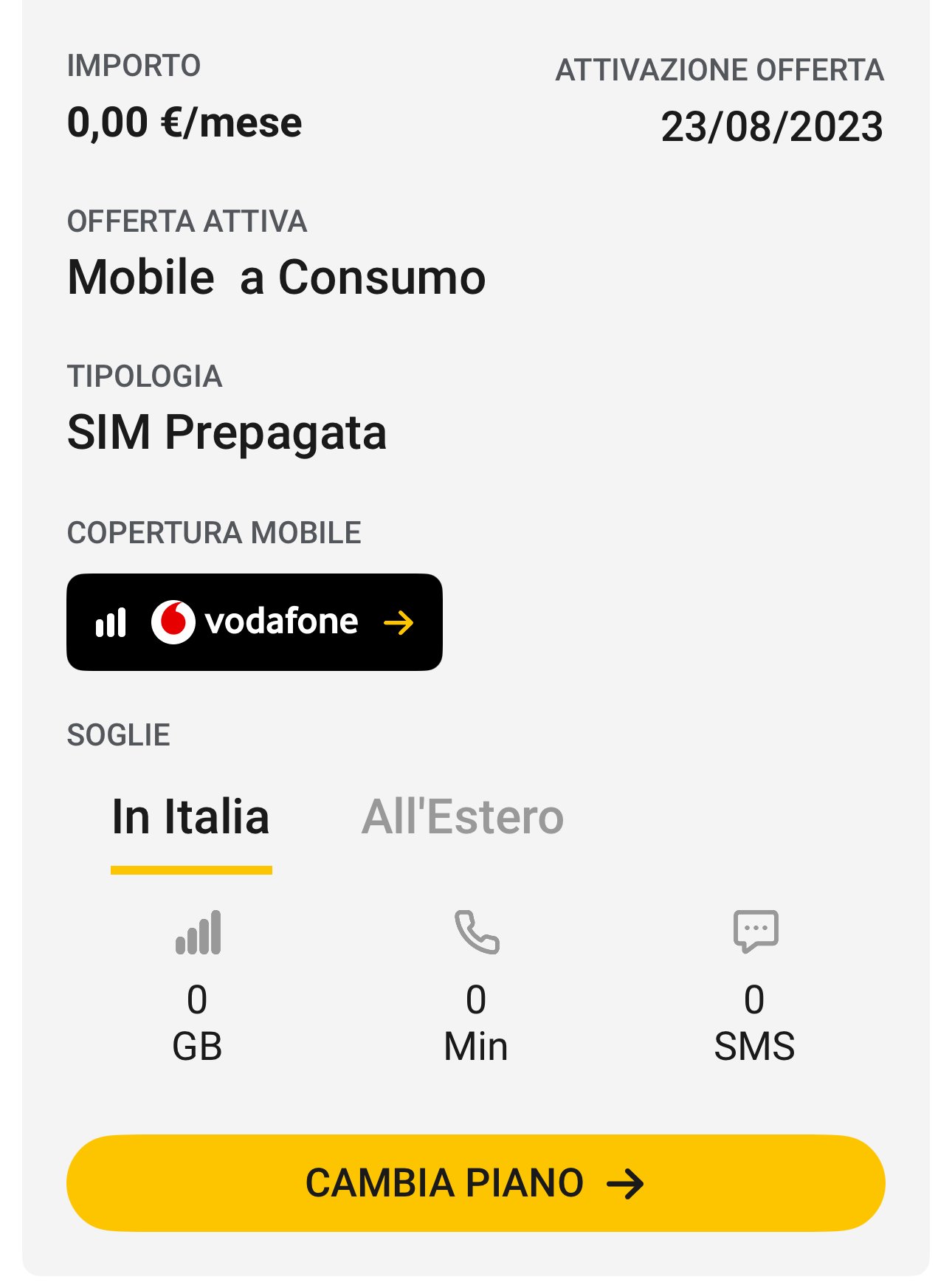Tap the Cambia Piano button
The height and width of the screenshot is (1288, 952).
point(475,1183)
